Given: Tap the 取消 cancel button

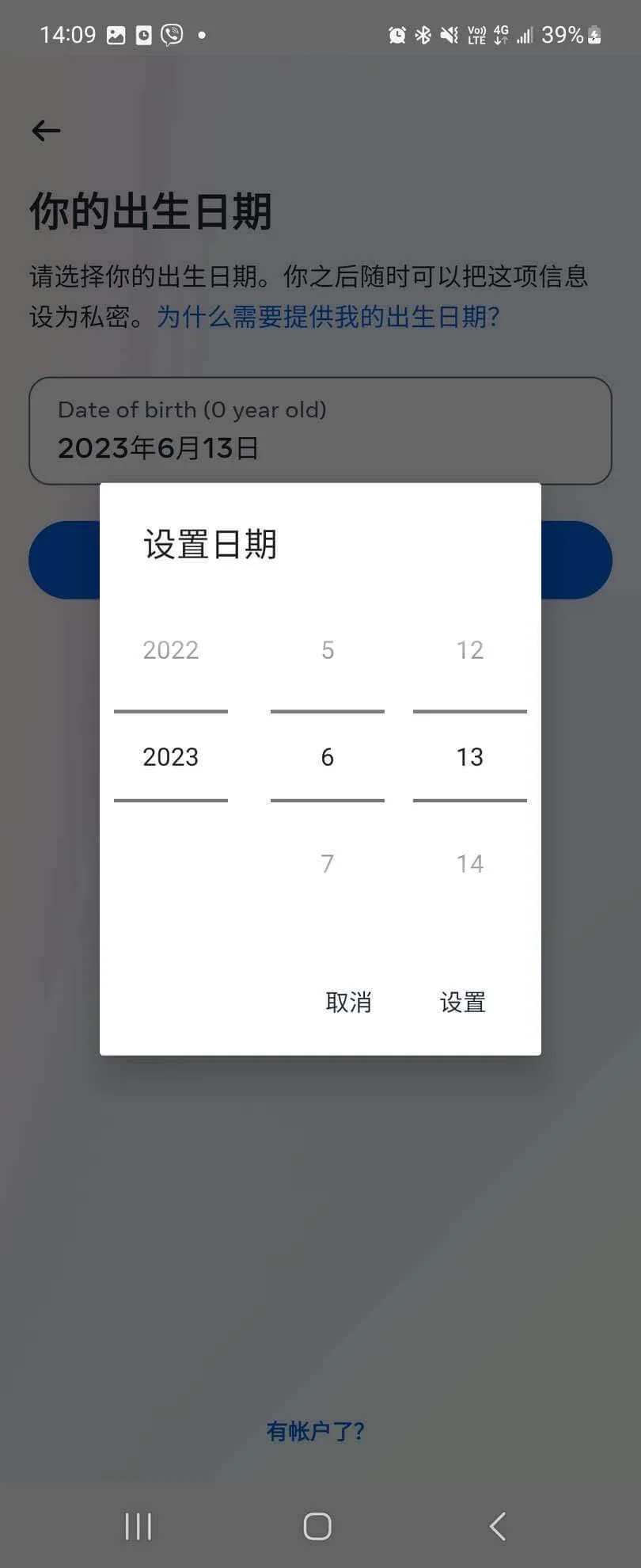Looking at the screenshot, I should (350, 1002).
